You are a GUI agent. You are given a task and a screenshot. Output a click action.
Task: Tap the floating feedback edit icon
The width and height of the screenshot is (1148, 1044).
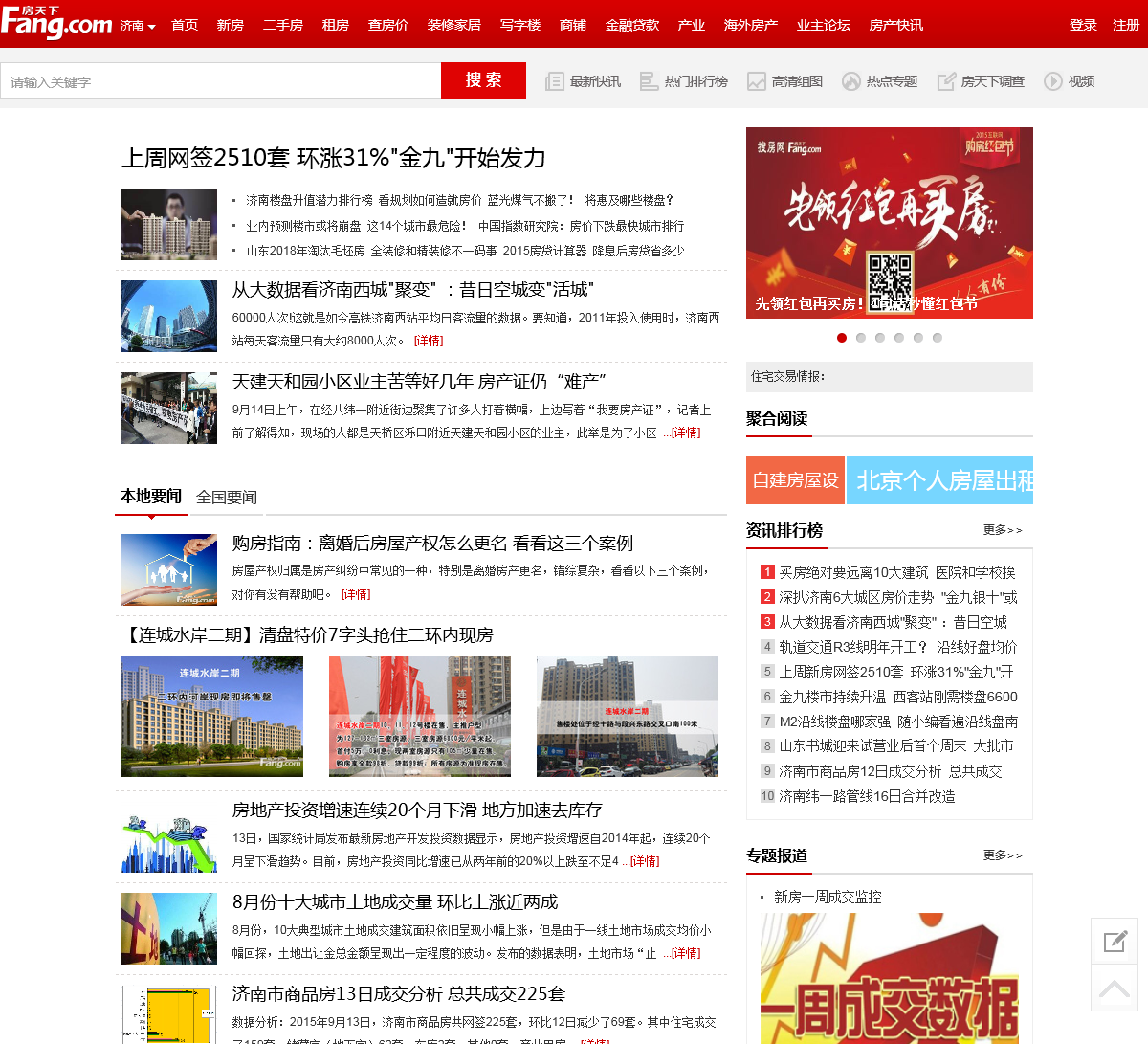click(x=1115, y=942)
